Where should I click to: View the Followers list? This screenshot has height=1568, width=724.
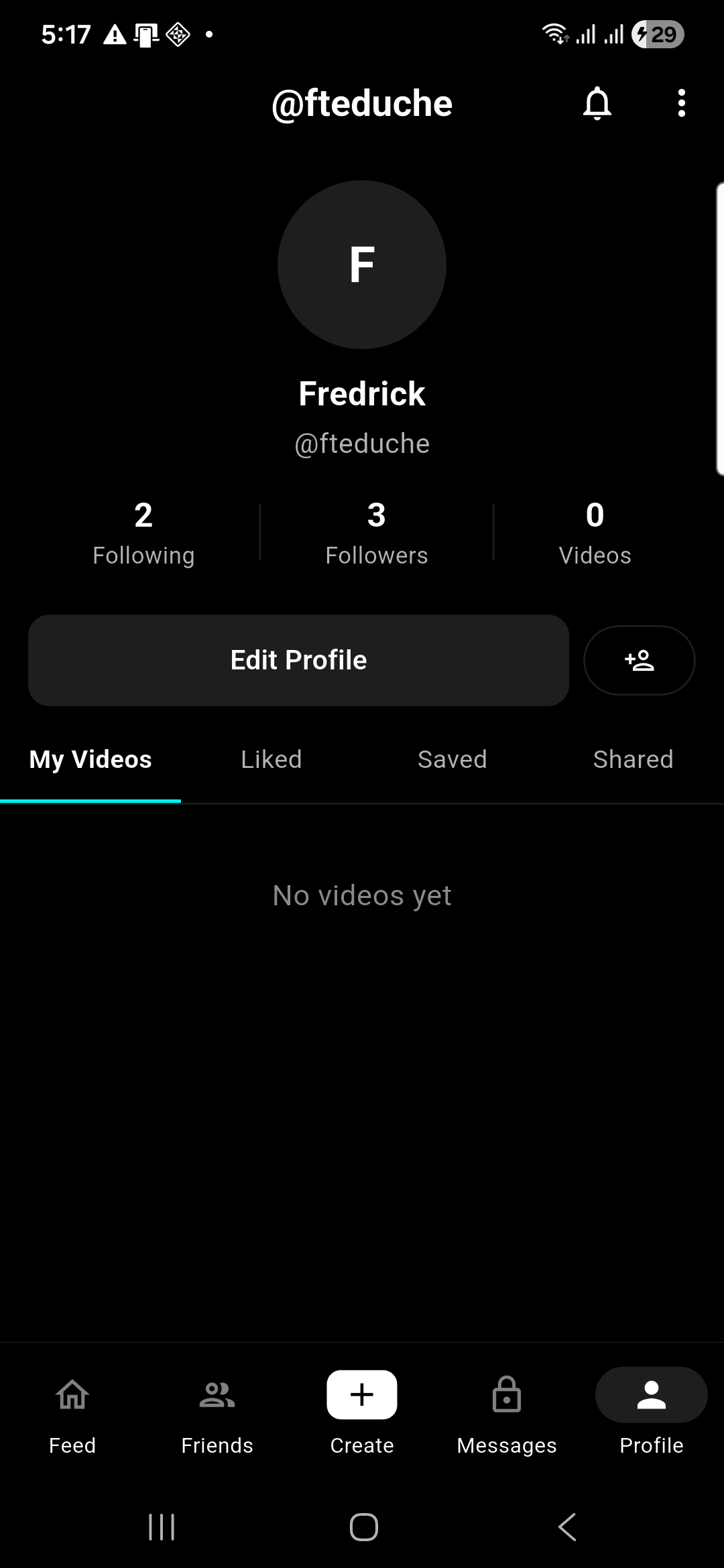coord(376,533)
